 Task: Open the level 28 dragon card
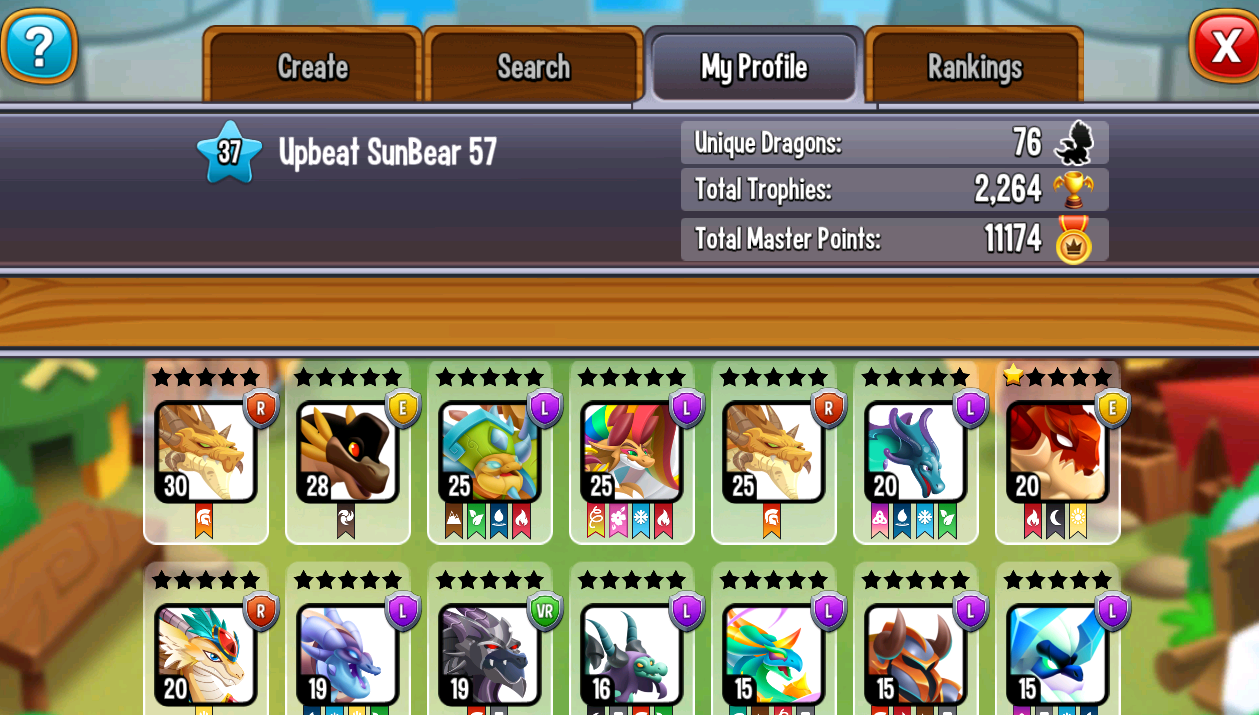coord(348,453)
